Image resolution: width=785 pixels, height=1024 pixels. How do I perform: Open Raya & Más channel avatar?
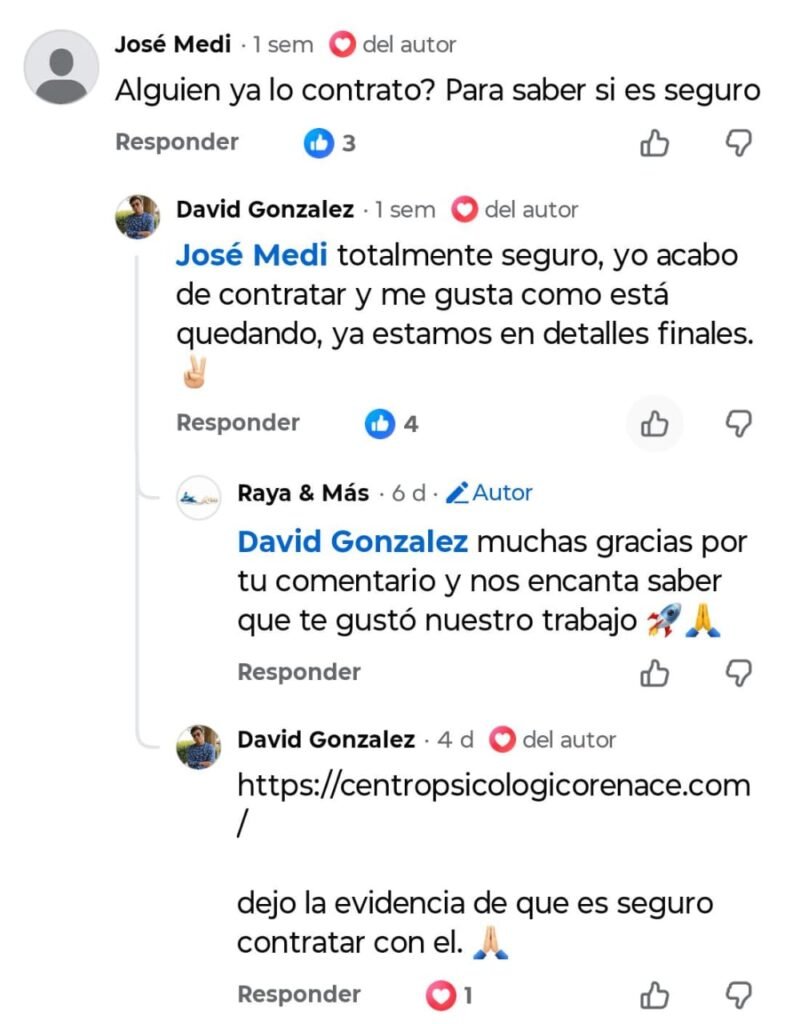click(199, 496)
